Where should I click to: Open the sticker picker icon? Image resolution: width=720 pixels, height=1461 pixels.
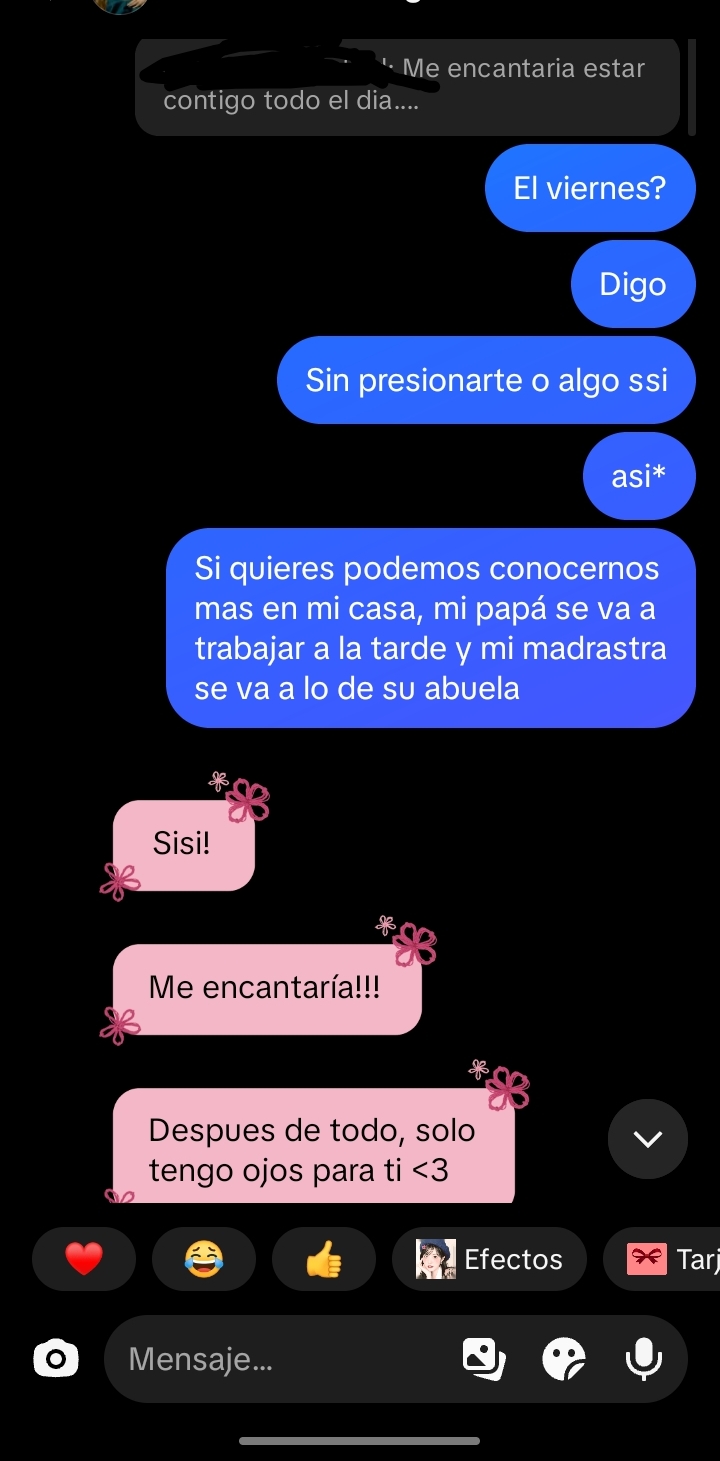564,1359
